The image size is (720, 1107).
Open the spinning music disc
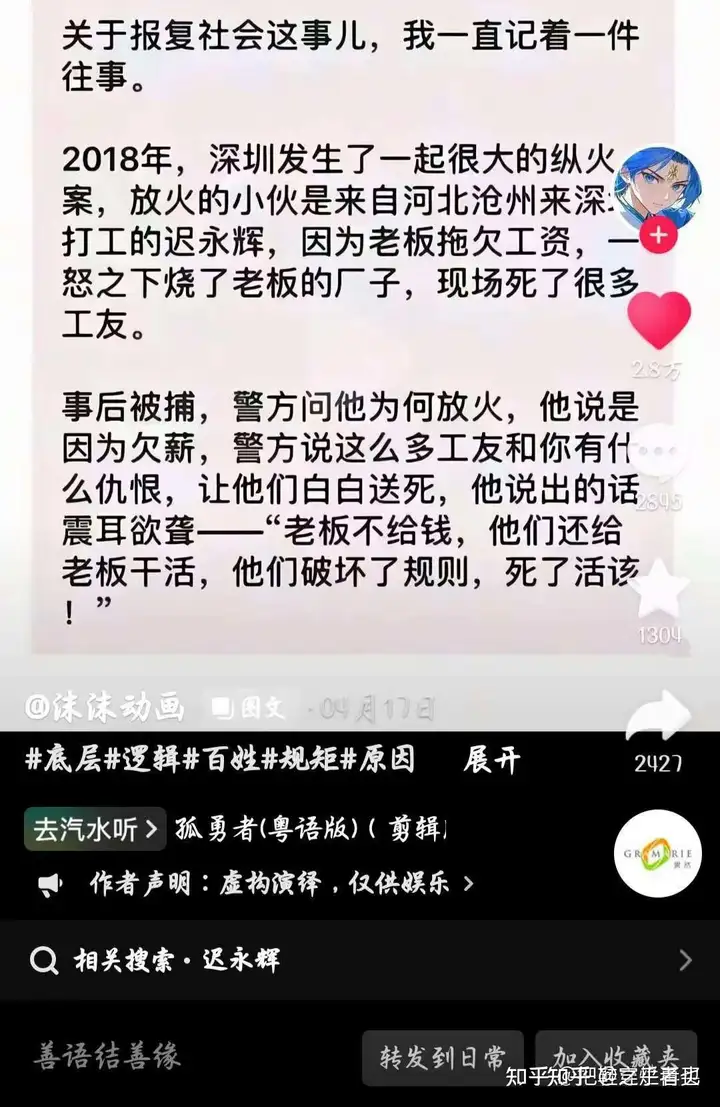click(657, 853)
